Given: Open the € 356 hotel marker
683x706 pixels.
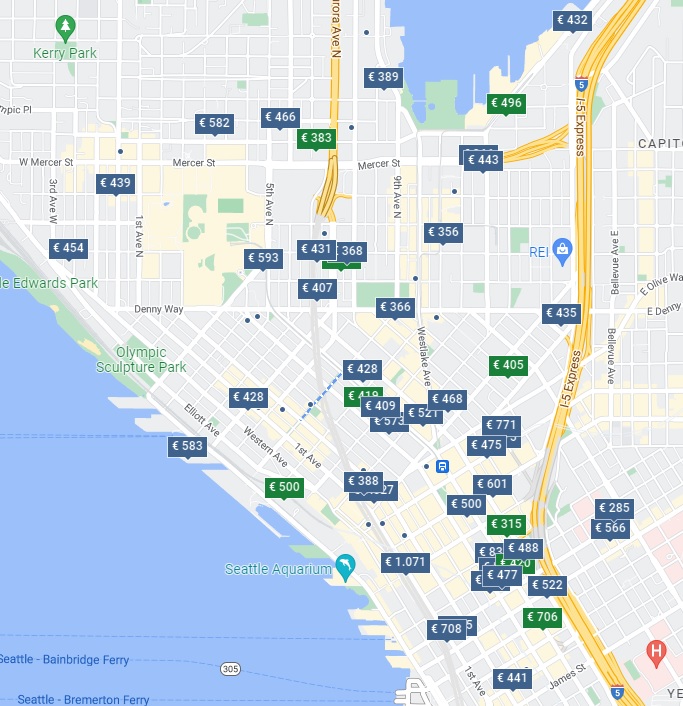Looking at the screenshot, I should point(443,232).
